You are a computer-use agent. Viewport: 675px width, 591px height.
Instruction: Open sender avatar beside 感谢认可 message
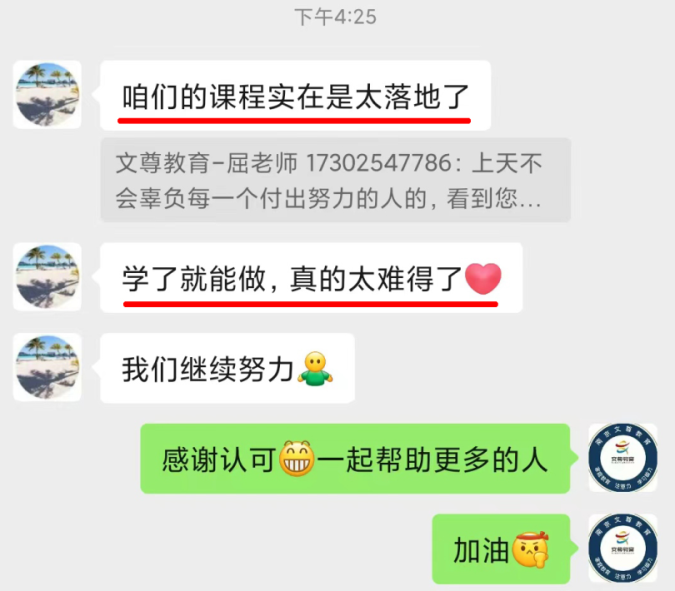point(622,458)
